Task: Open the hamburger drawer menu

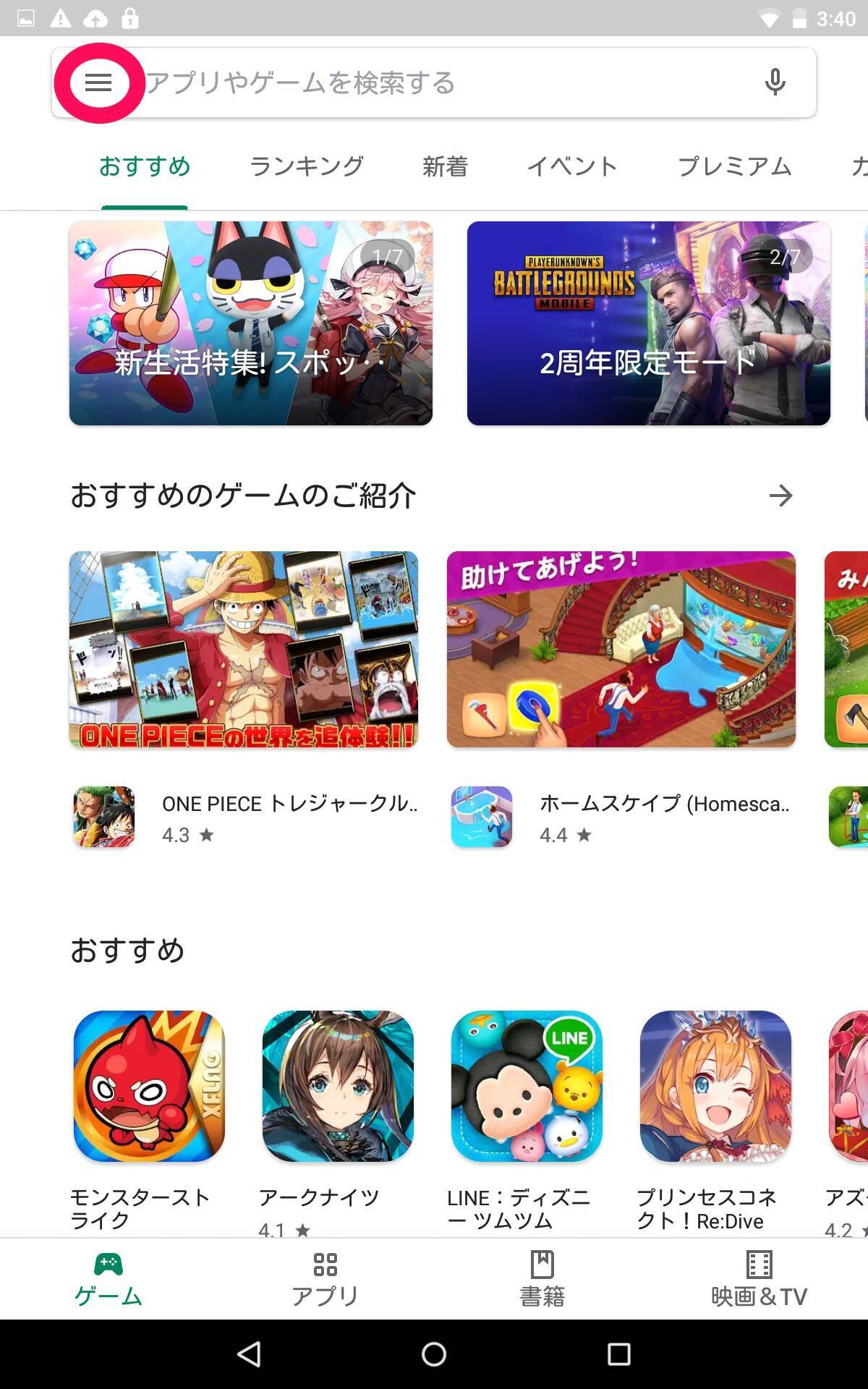Action: coord(98,82)
